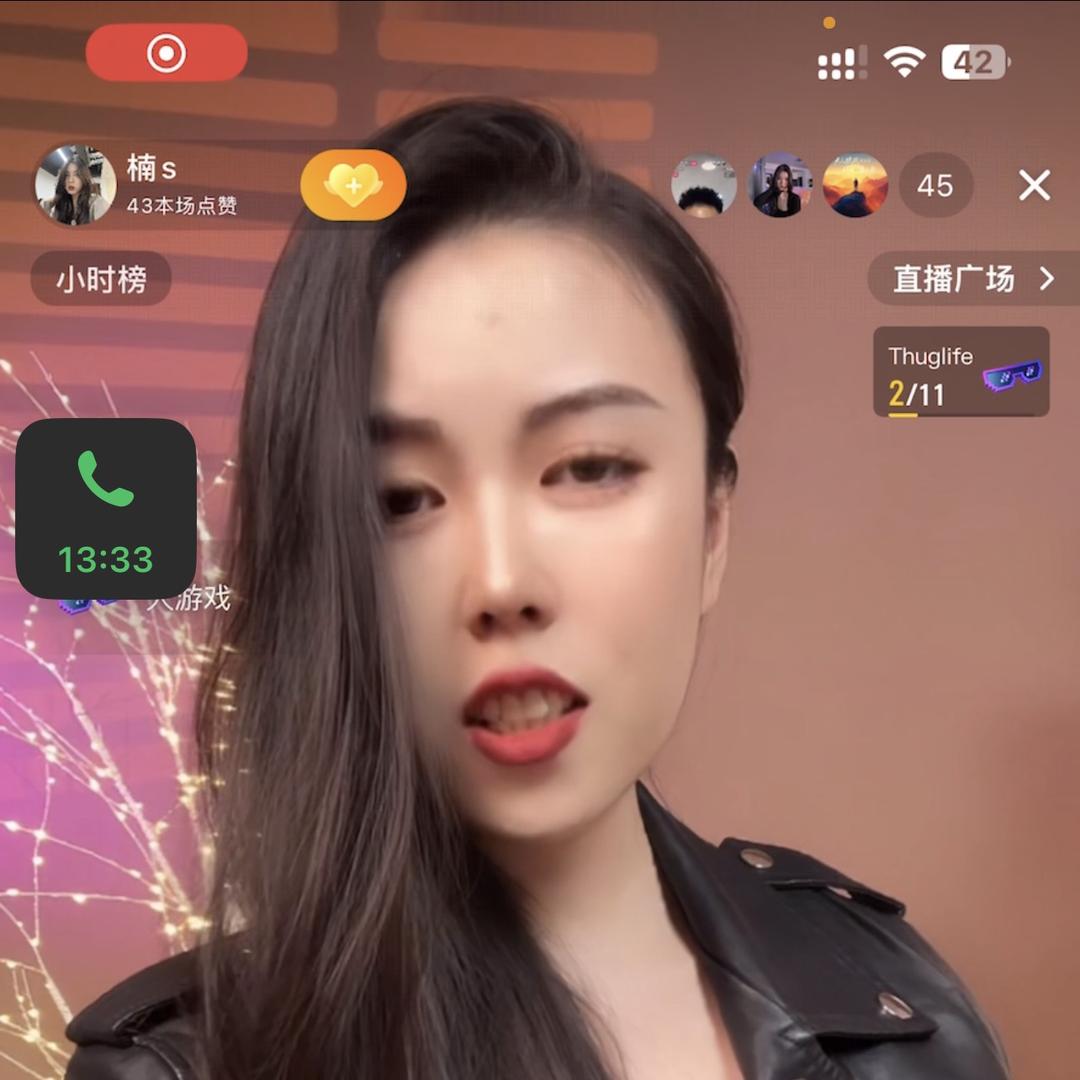Open the viewer list showing 45

[935, 185]
